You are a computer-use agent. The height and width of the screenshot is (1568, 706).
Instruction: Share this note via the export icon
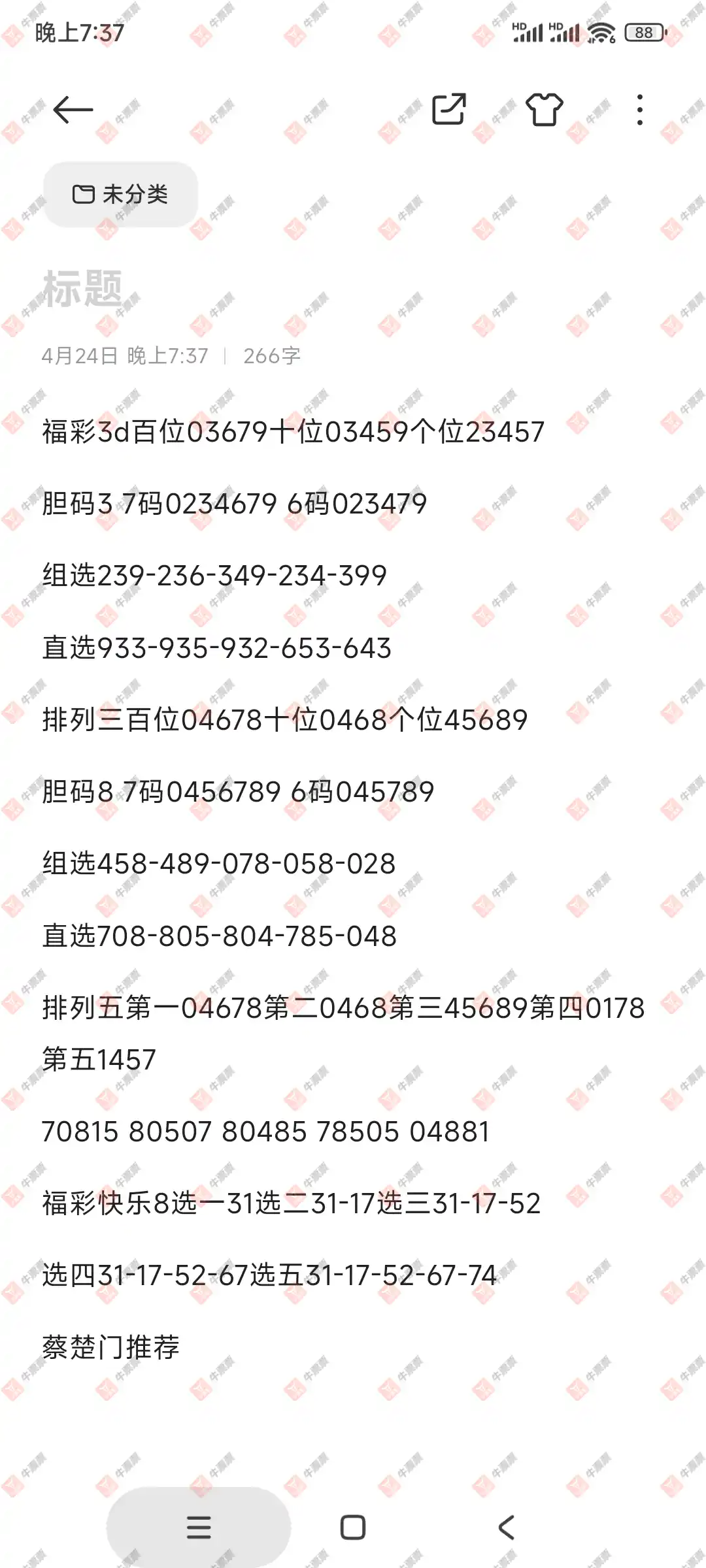[x=449, y=109]
